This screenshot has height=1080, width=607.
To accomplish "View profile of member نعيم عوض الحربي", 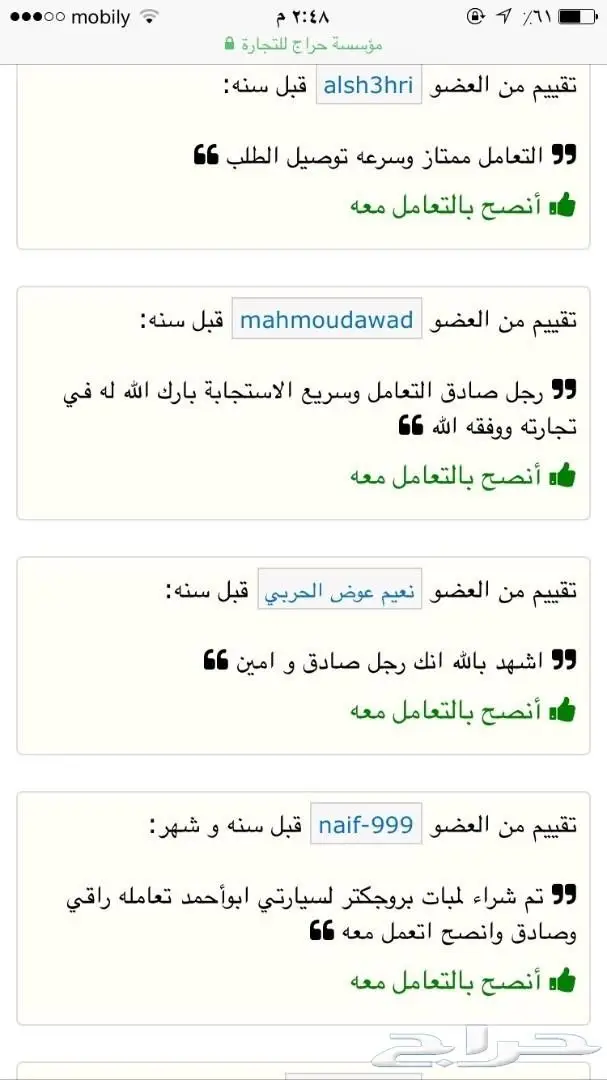I will 340,591.
